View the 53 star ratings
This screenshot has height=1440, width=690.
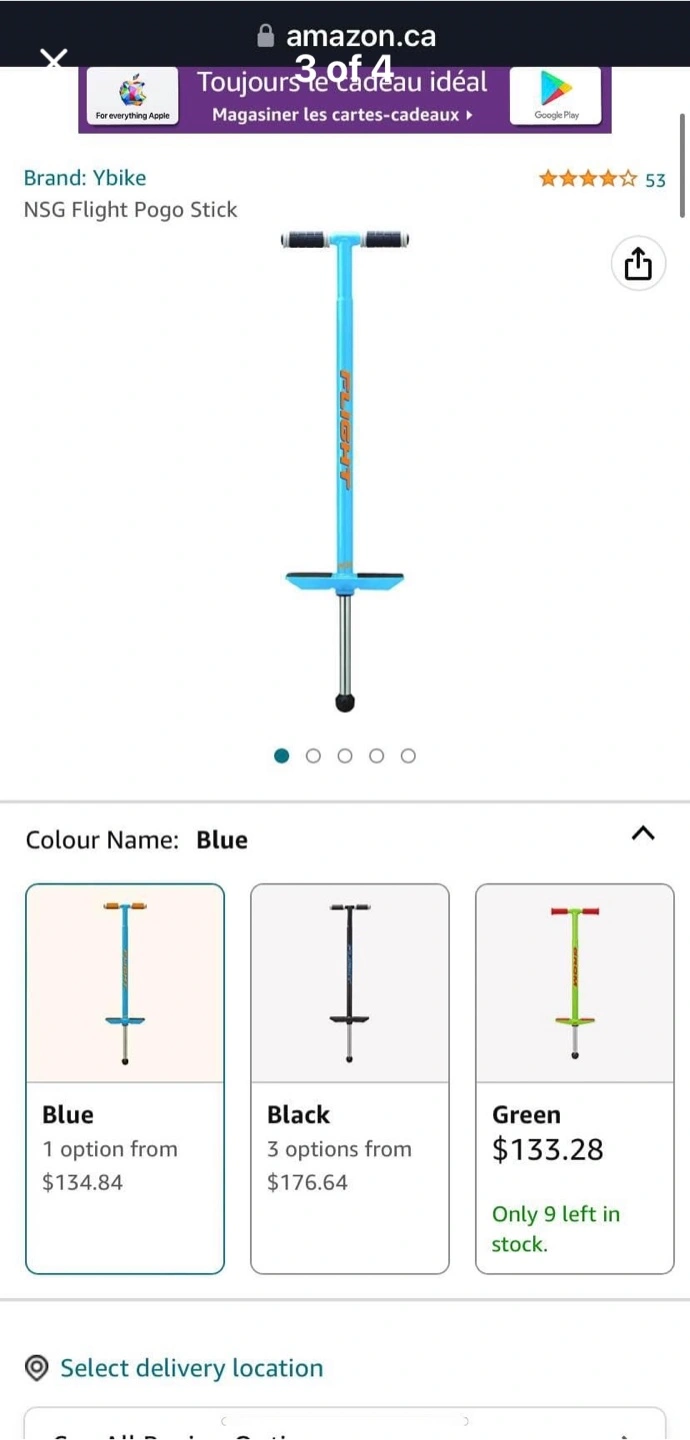click(602, 180)
